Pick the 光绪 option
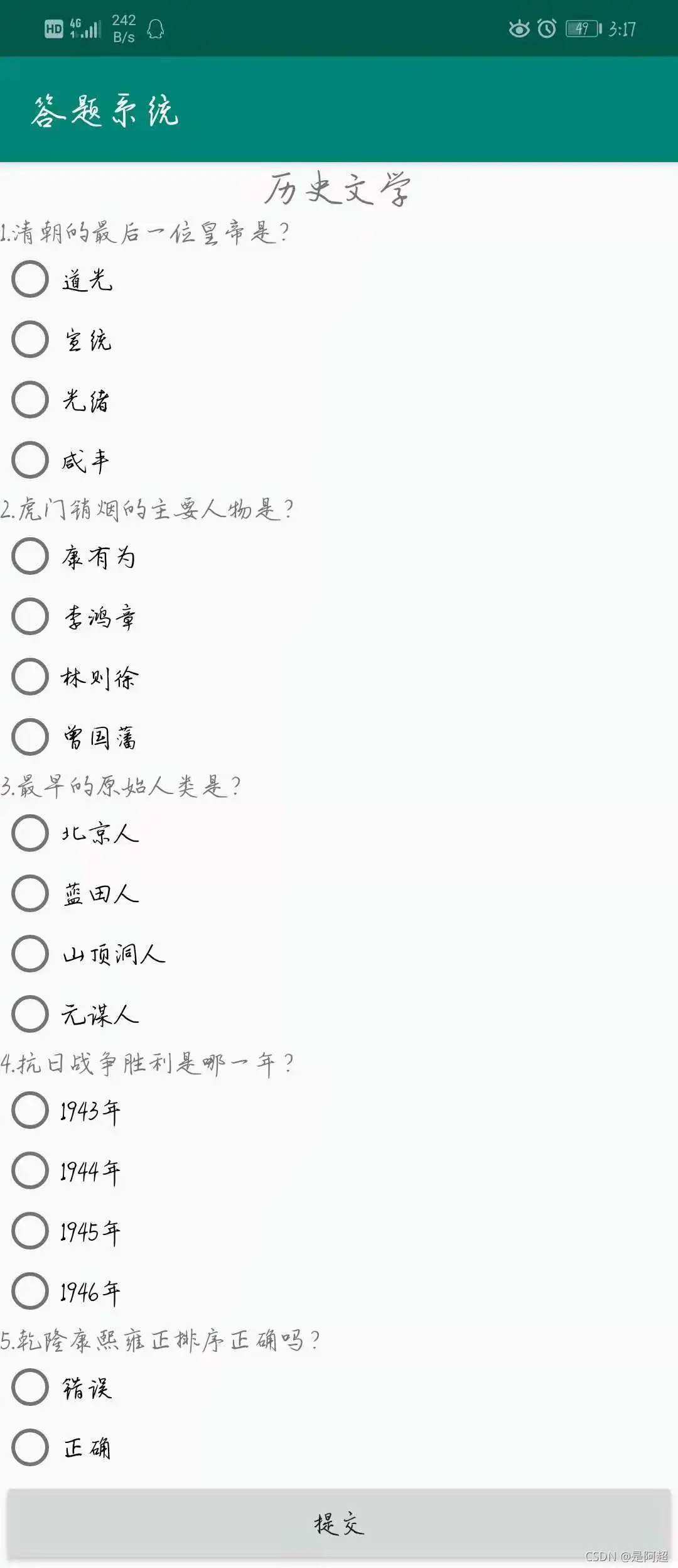 30,400
